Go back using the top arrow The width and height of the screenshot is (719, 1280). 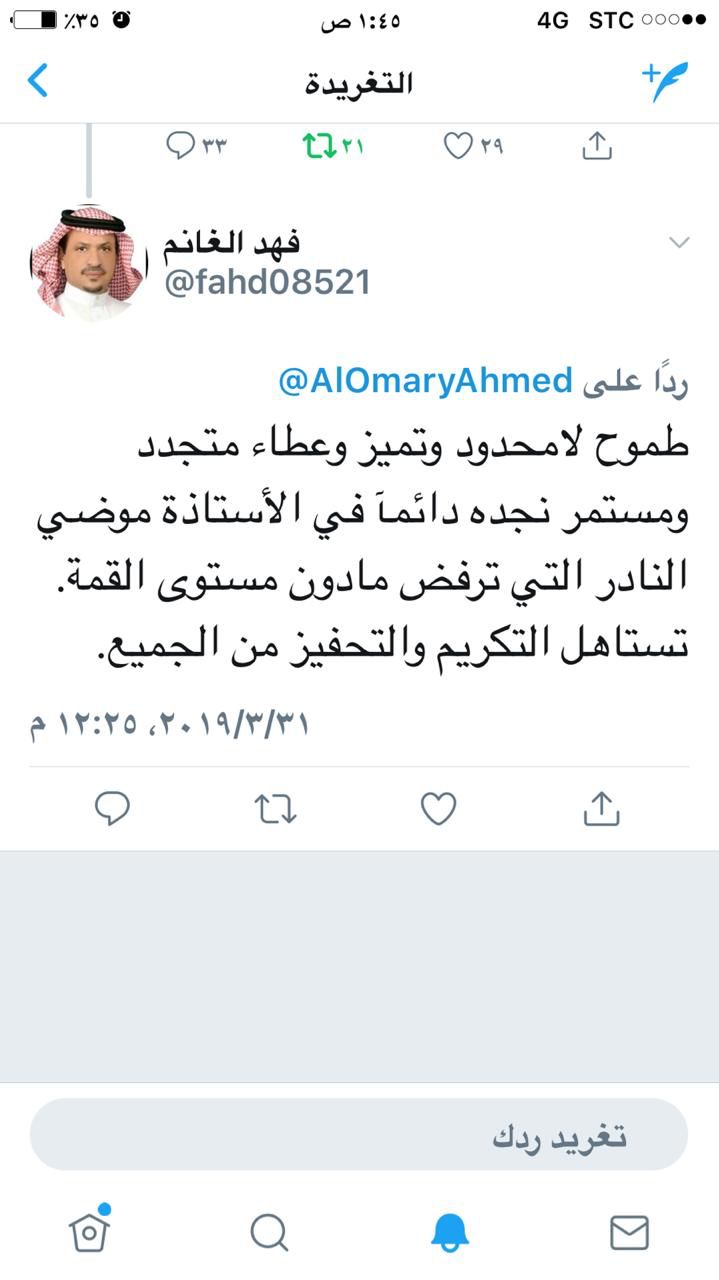click(38, 81)
